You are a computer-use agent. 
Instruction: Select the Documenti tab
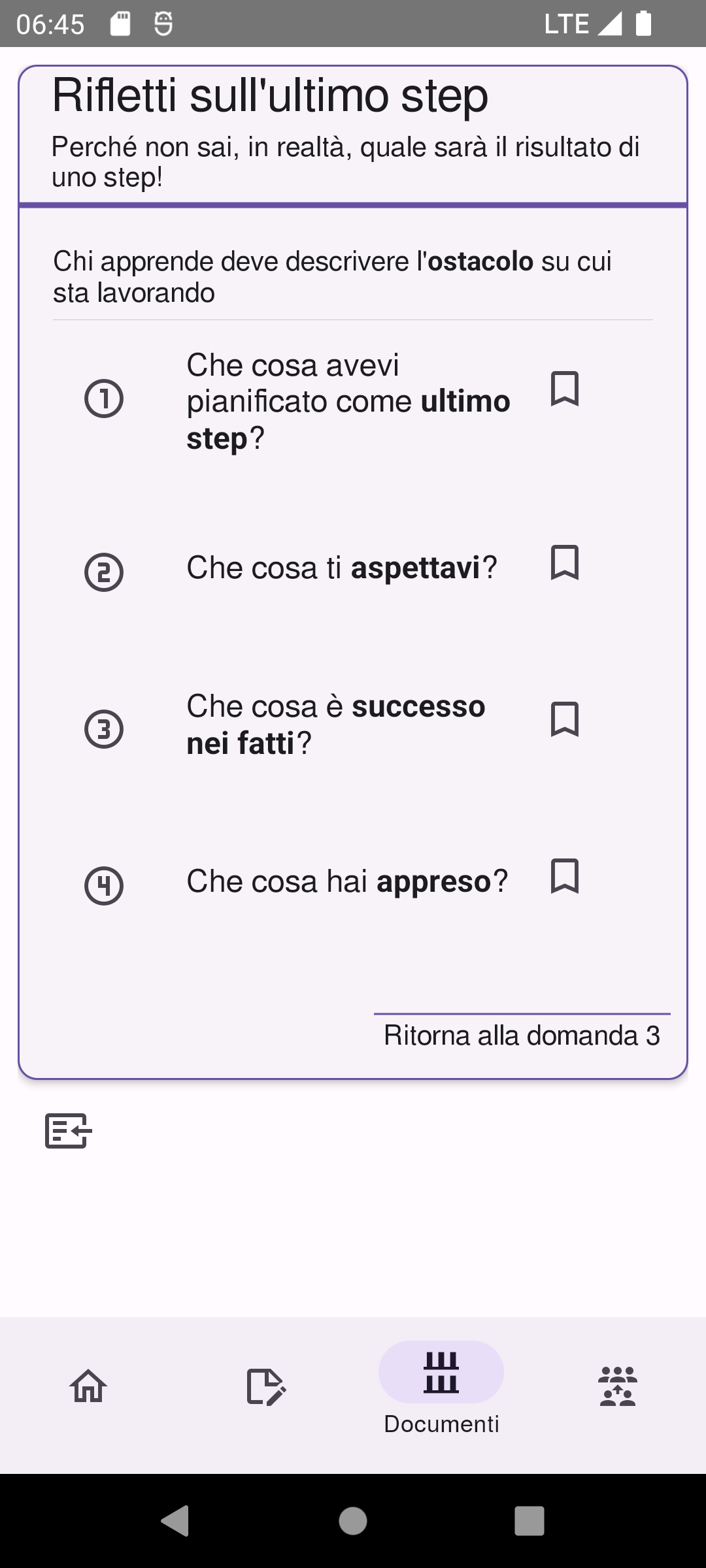[x=441, y=1385]
